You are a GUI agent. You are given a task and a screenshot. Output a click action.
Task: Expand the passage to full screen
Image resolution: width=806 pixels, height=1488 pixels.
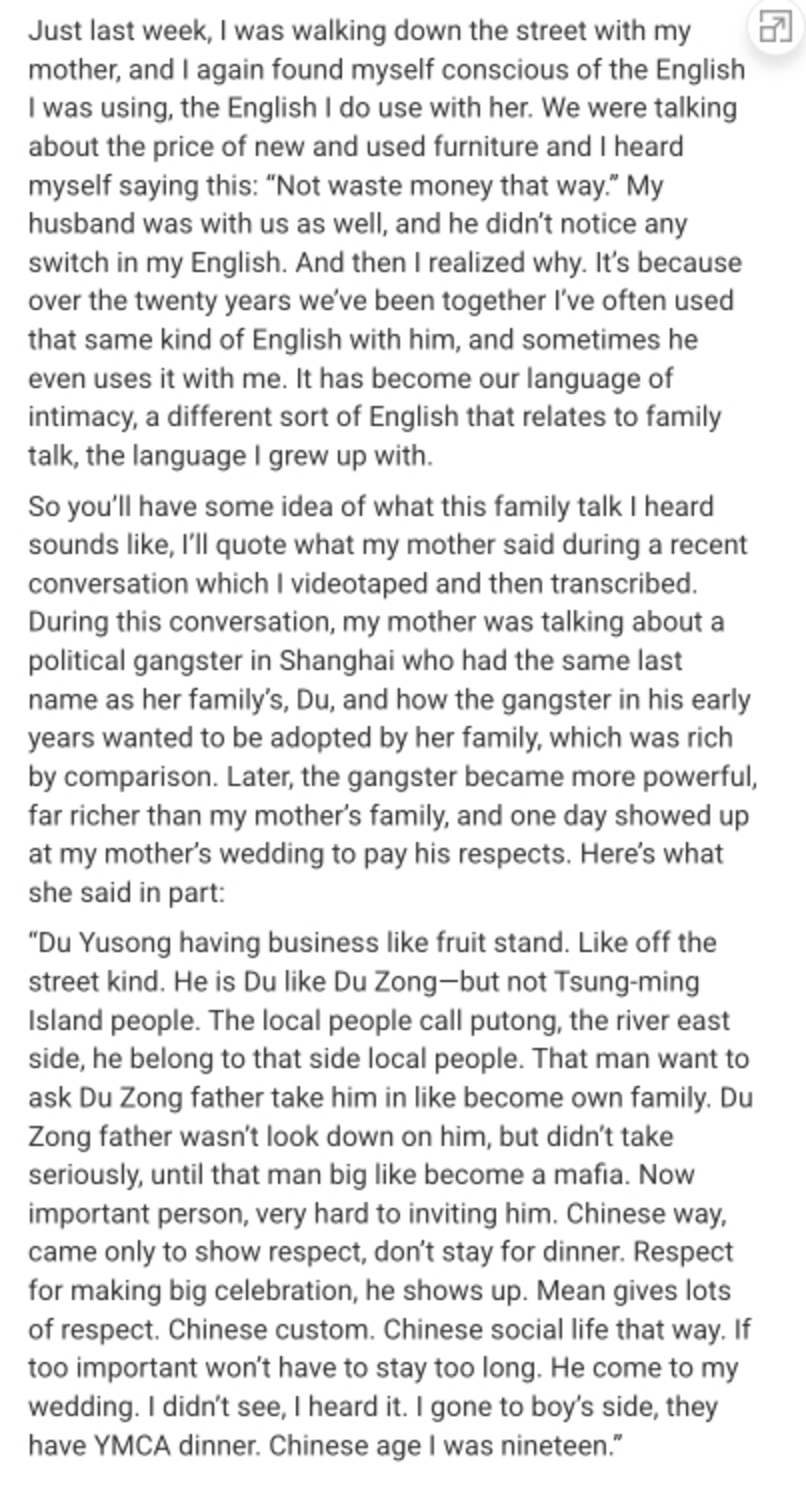pos(775,27)
